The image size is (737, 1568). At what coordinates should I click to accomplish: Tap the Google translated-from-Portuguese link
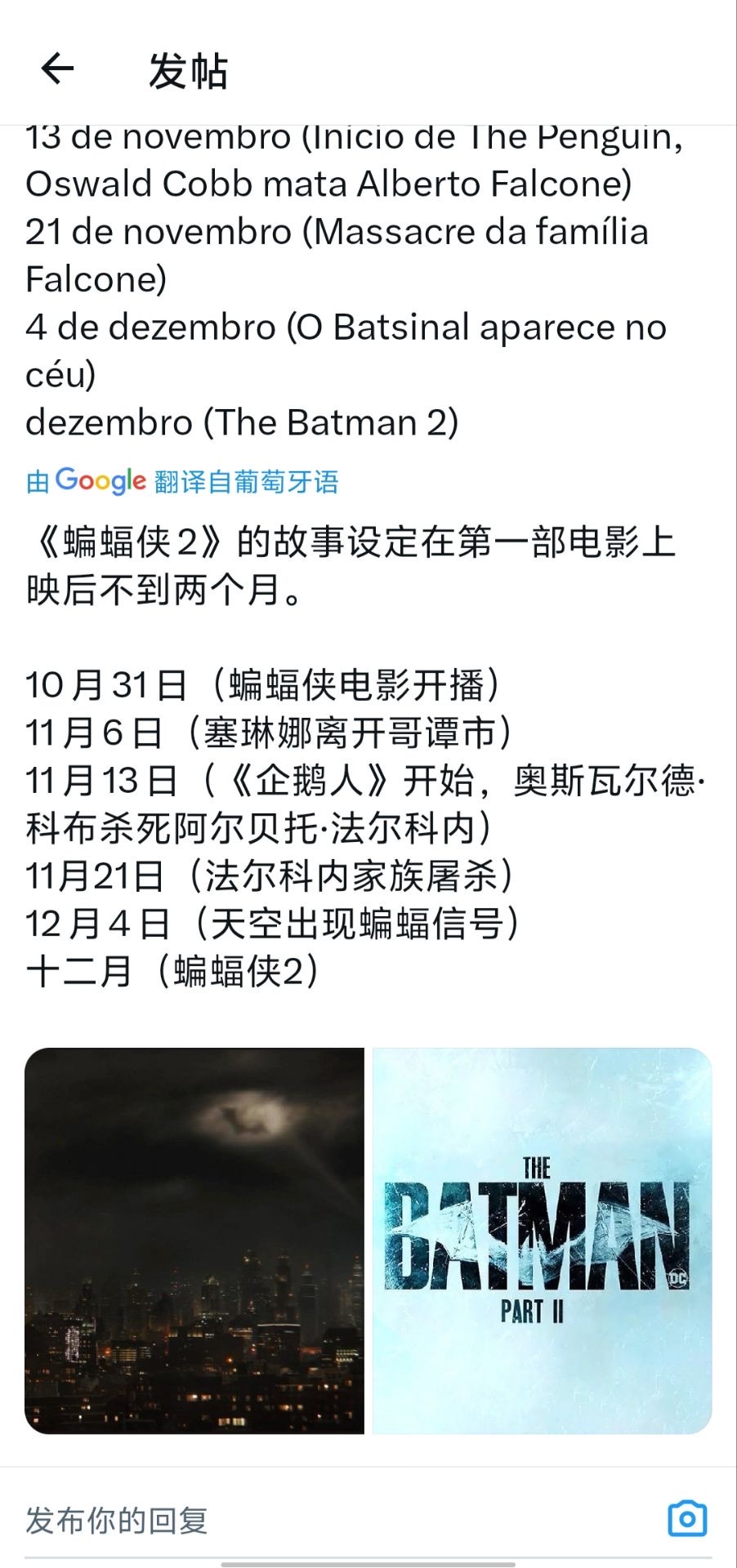[x=182, y=481]
